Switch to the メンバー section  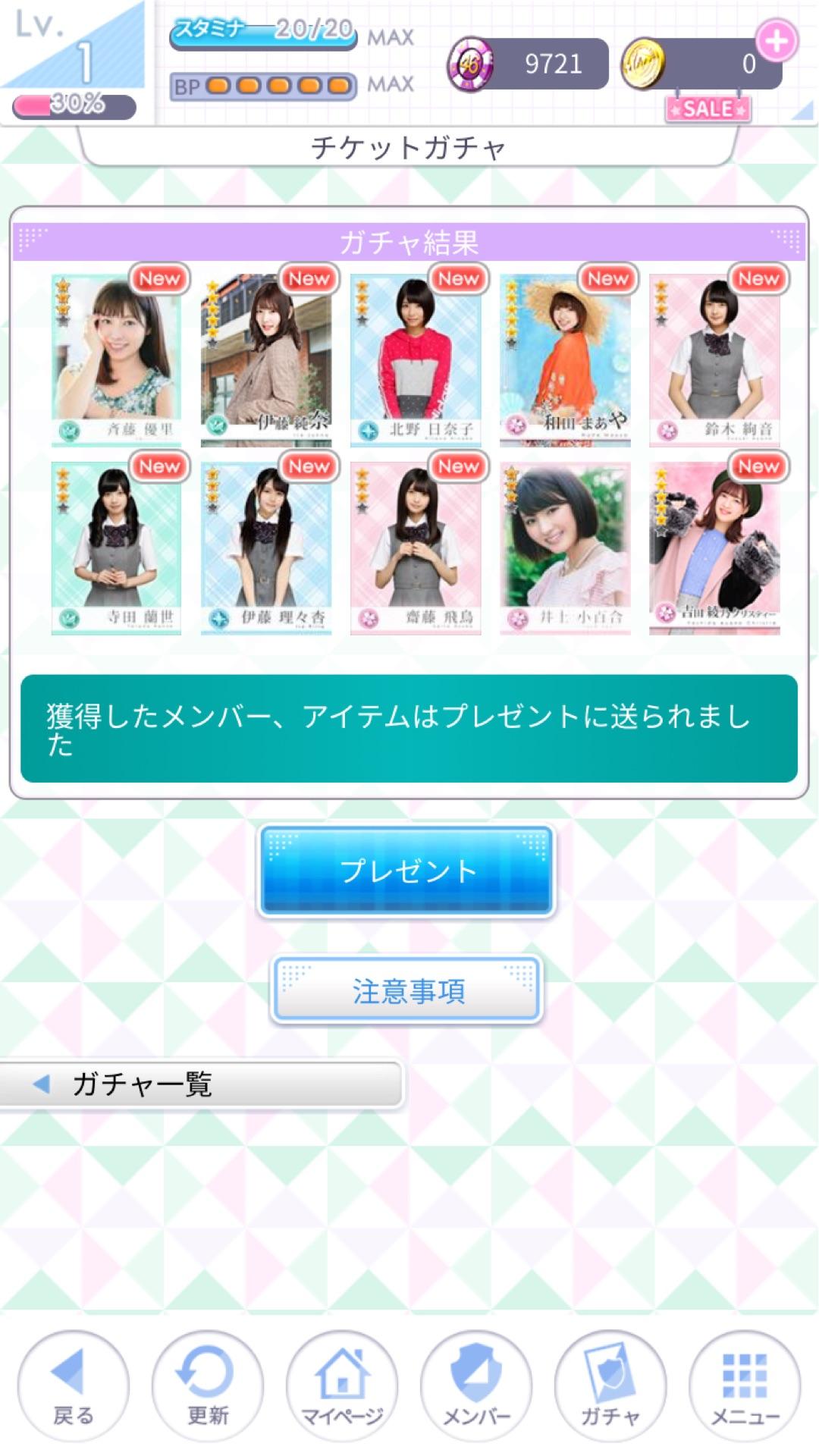(x=476, y=1385)
